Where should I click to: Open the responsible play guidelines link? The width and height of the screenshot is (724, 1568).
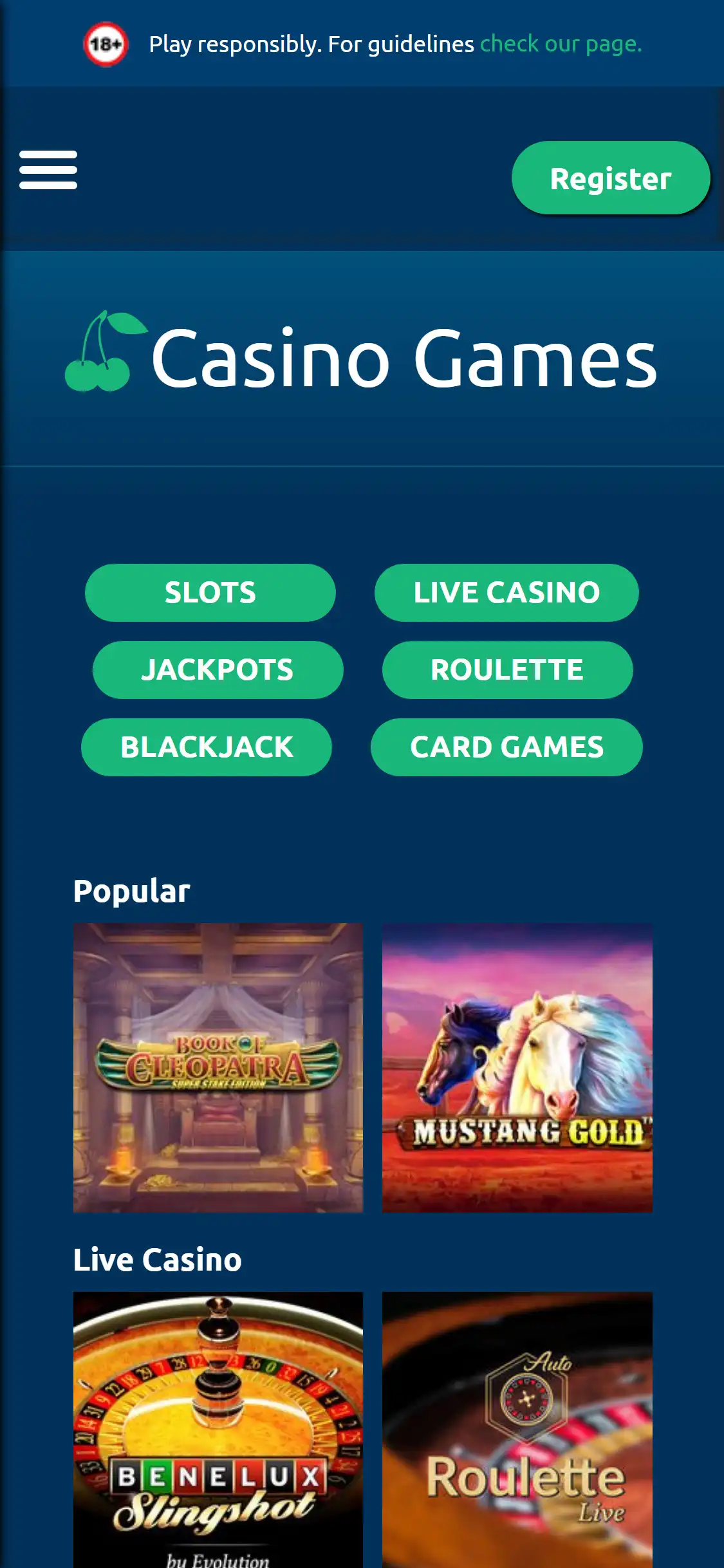pyautogui.click(x=561, y=44)
